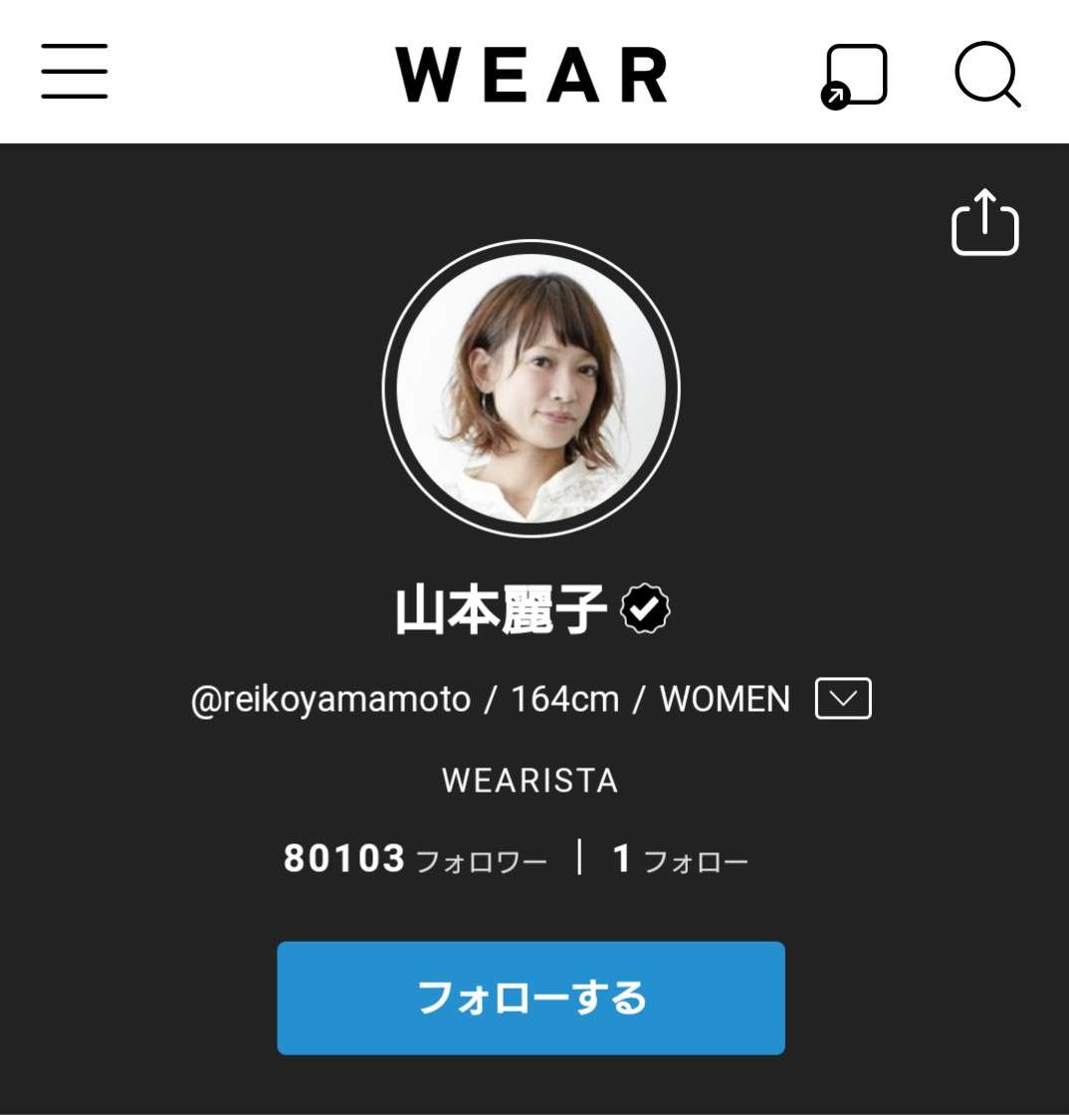Open the hamburger navigation menu
The width and height of the screenshot is (1069, 1120).
click(x=73, y=71)
